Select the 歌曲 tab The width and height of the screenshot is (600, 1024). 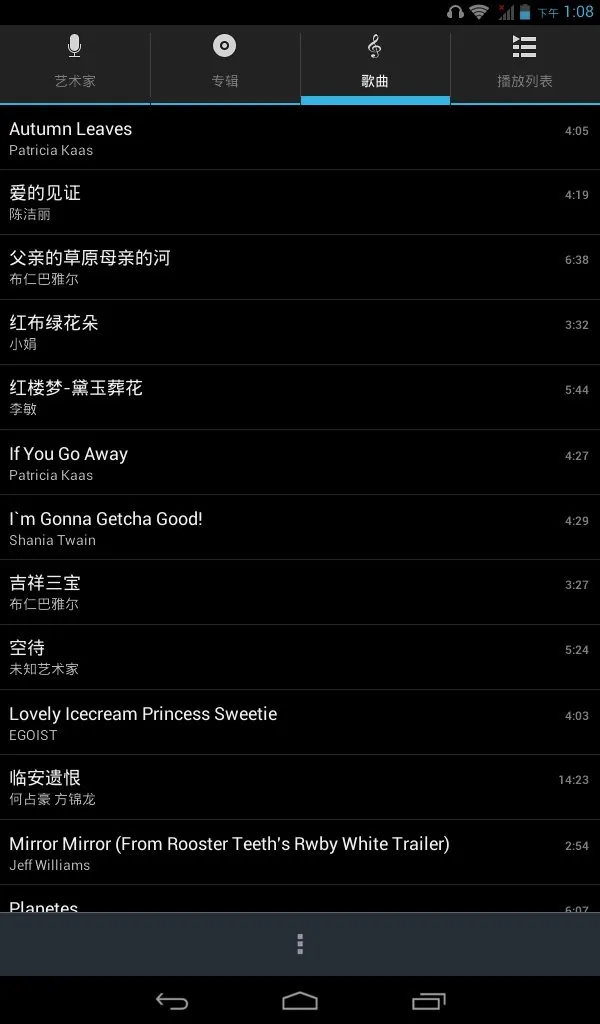tap(375, 64)
